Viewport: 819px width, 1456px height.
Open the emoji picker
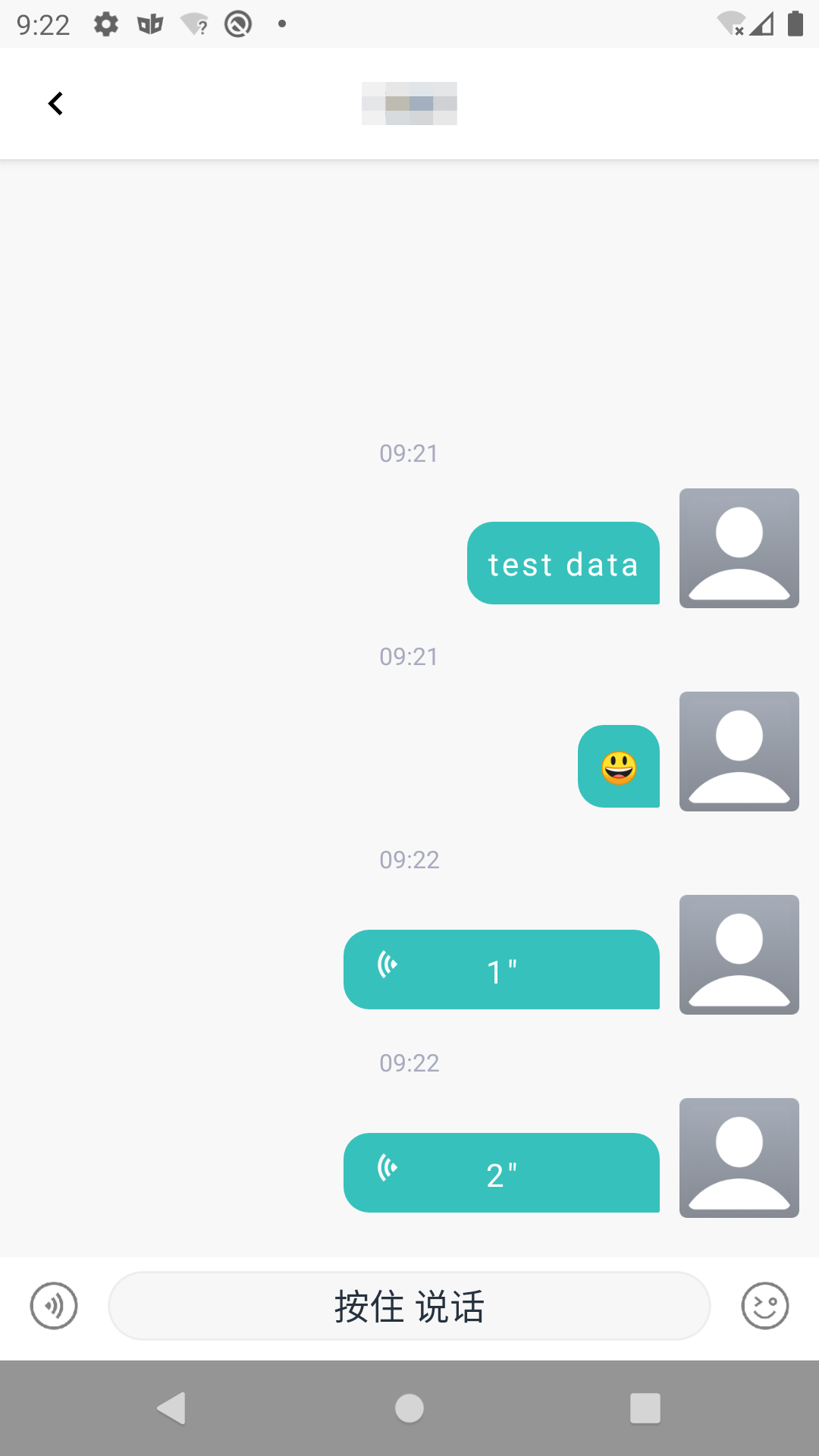(764, 1306)
